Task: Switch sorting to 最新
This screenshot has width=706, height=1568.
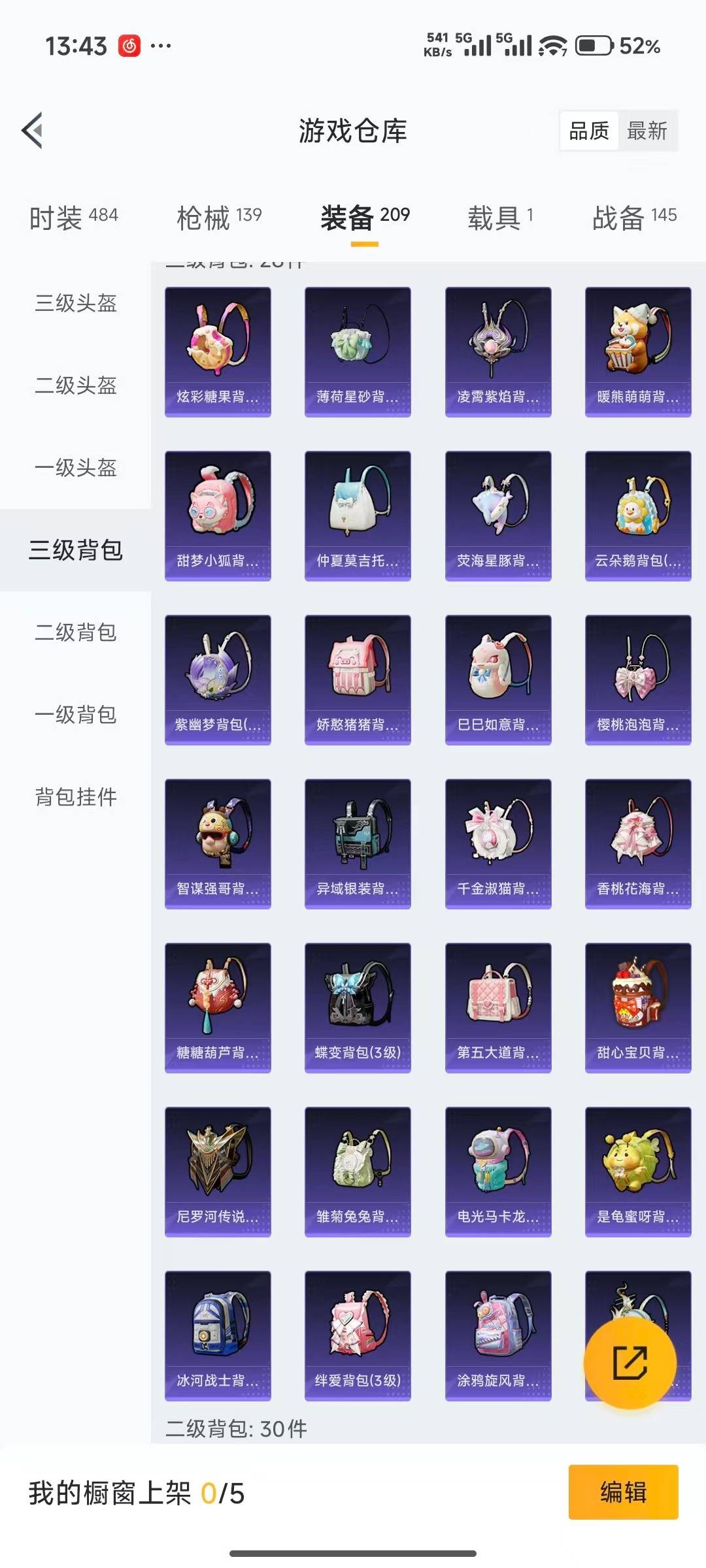Action: [647, 131]
